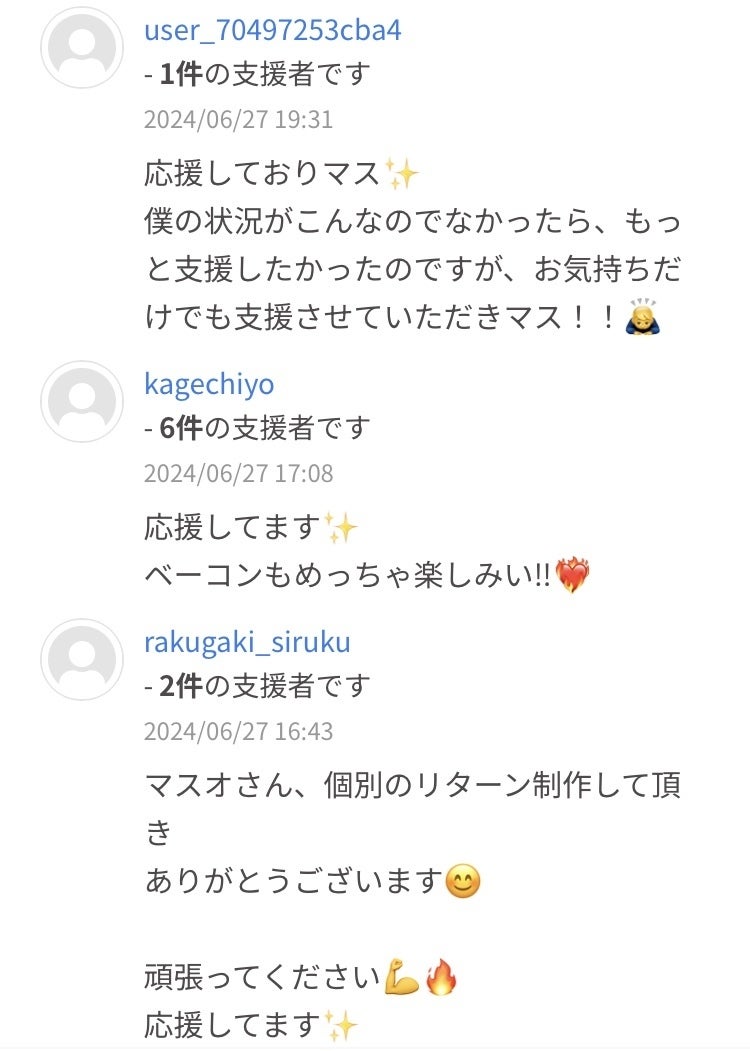Image resolution: width=750 pixels, height=1051 pixels.
Task: Open user_70497253cba4's profile link
Action: [x=273, y=31]
